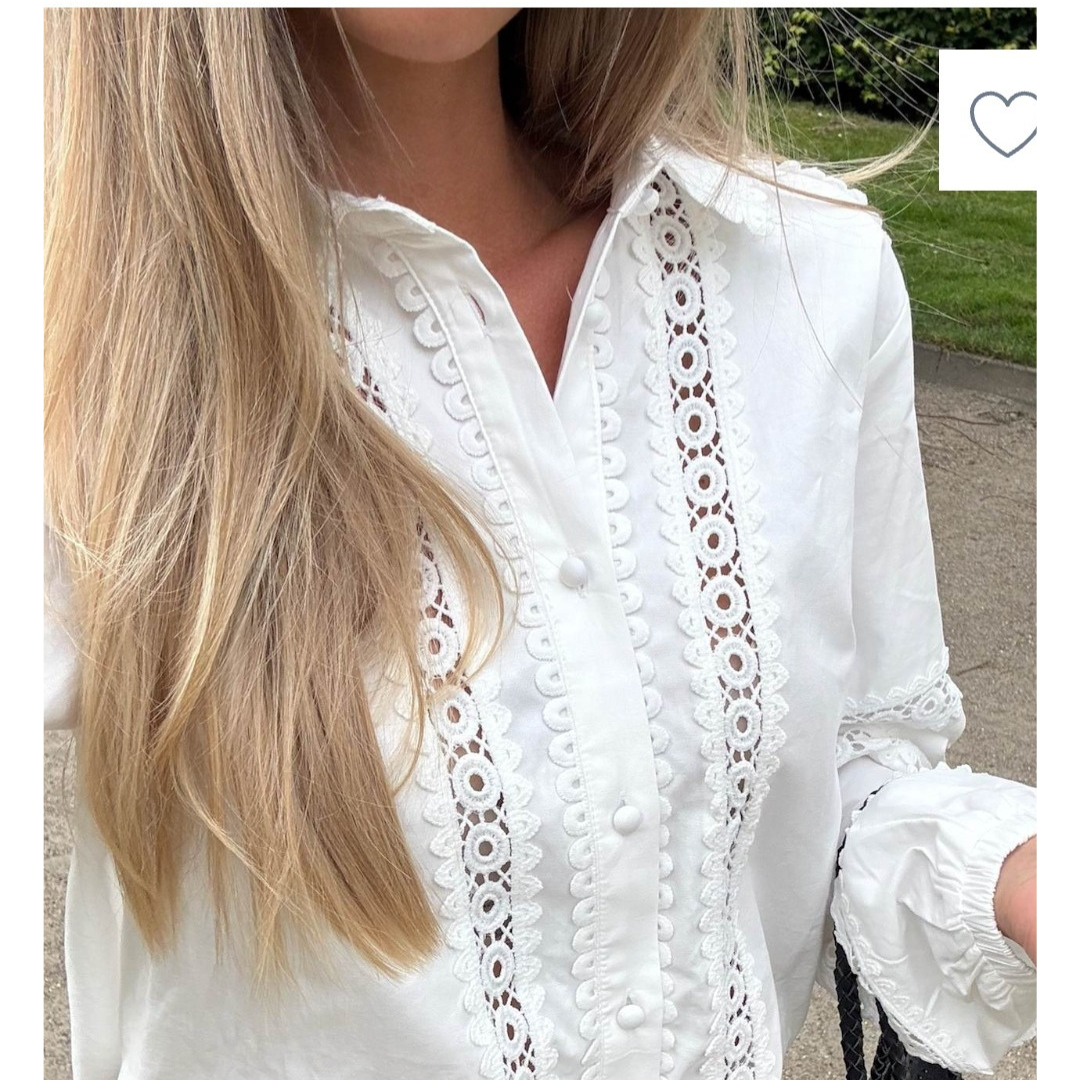
Task: Add this white lace blouse to favorites
Action: 1002,122
